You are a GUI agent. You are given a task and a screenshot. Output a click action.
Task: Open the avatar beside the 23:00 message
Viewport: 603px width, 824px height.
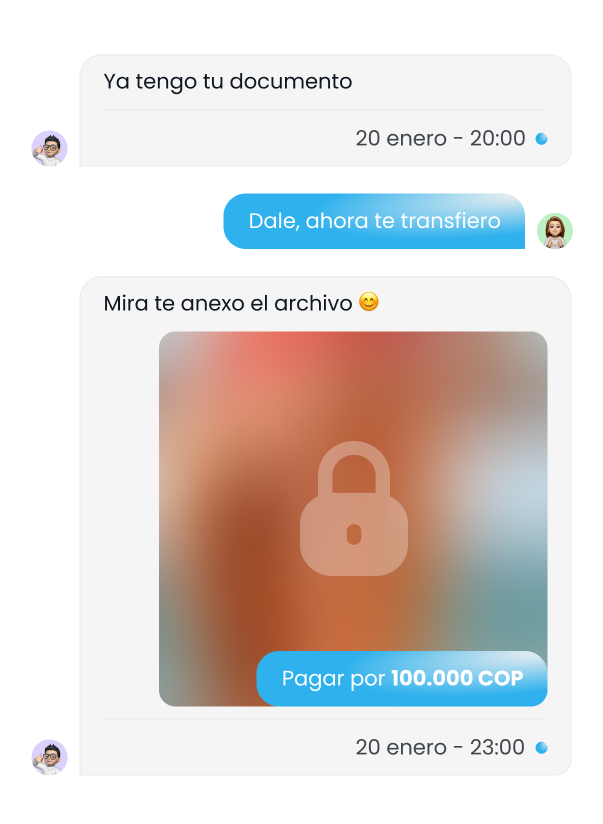[49, 757]
